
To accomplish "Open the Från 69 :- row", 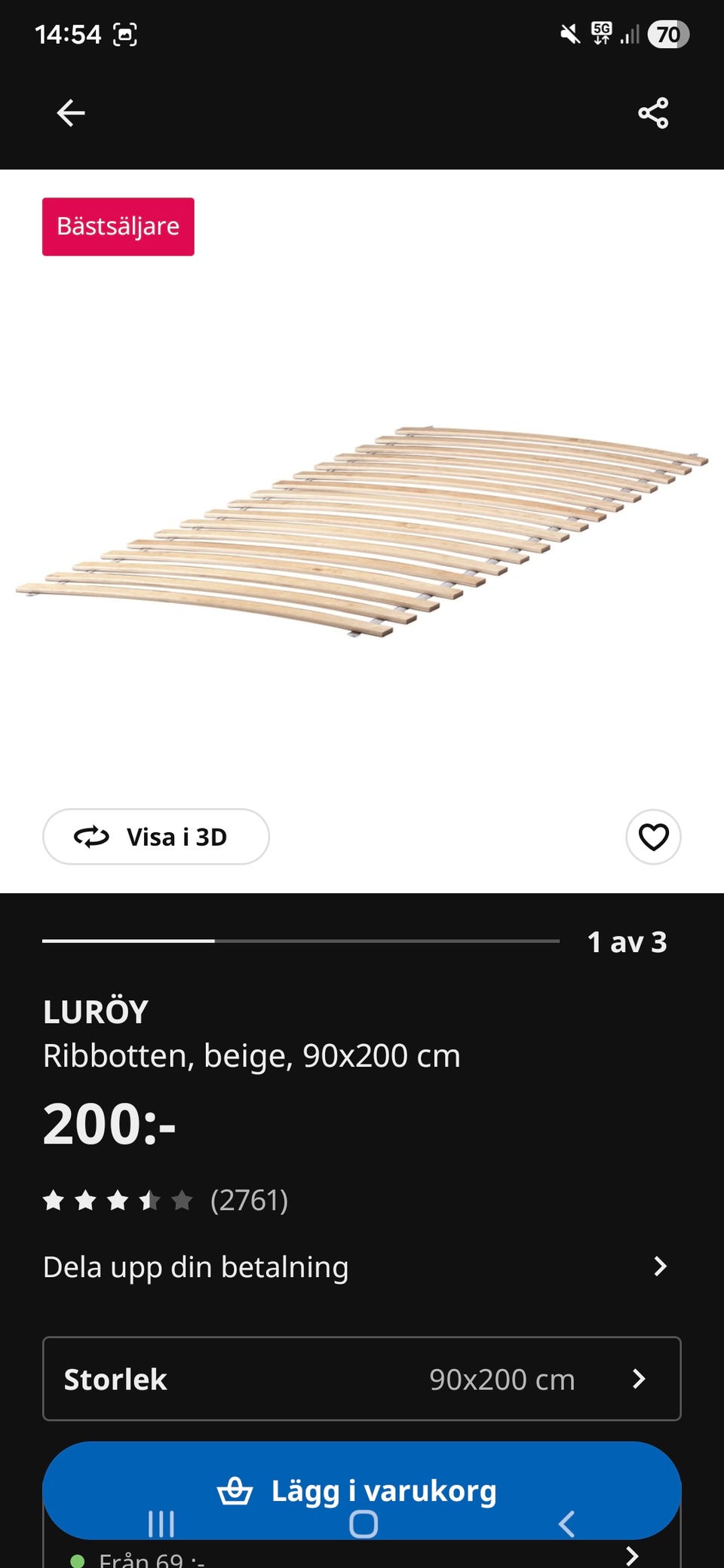I will 362,1557.
